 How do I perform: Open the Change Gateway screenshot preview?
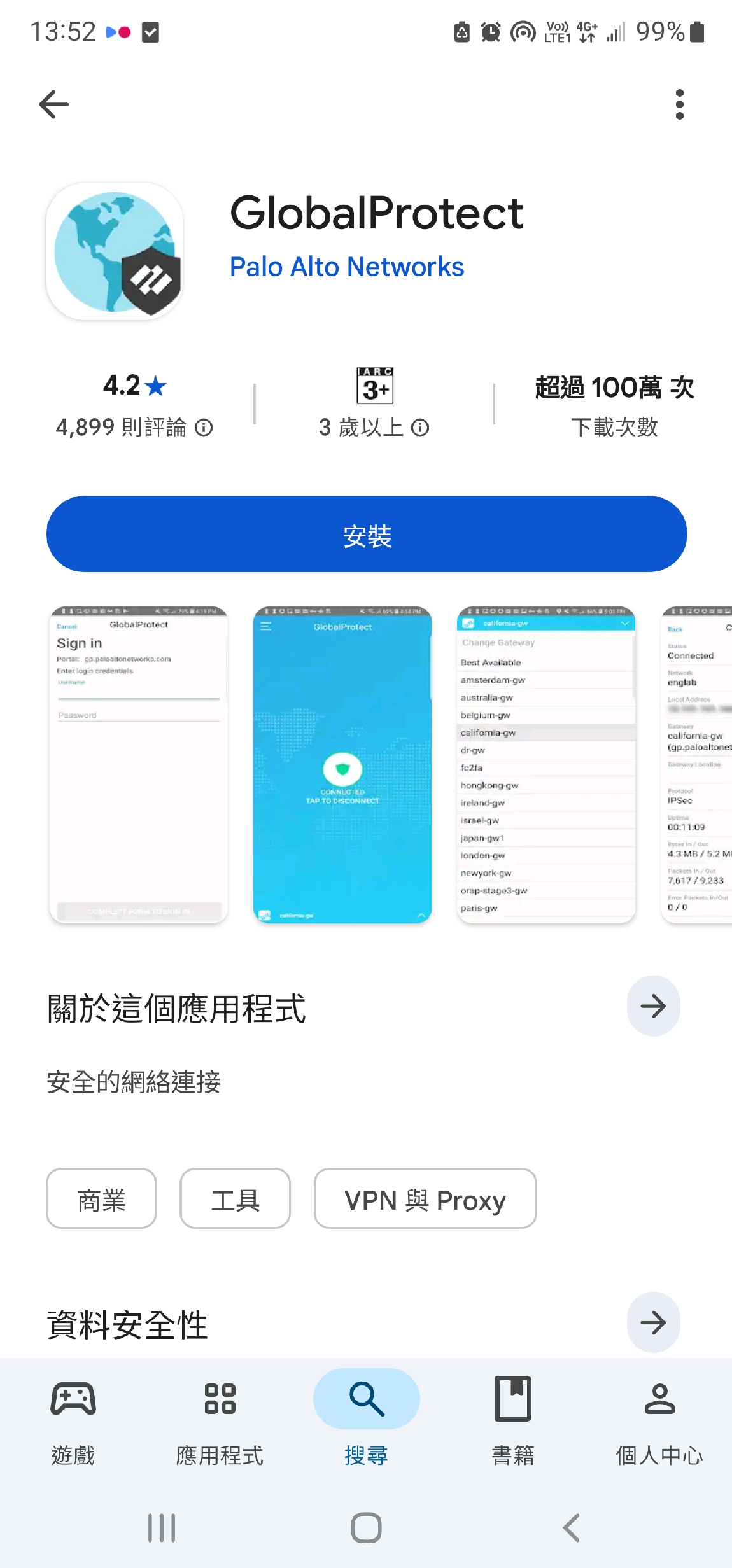click(546, 764)
